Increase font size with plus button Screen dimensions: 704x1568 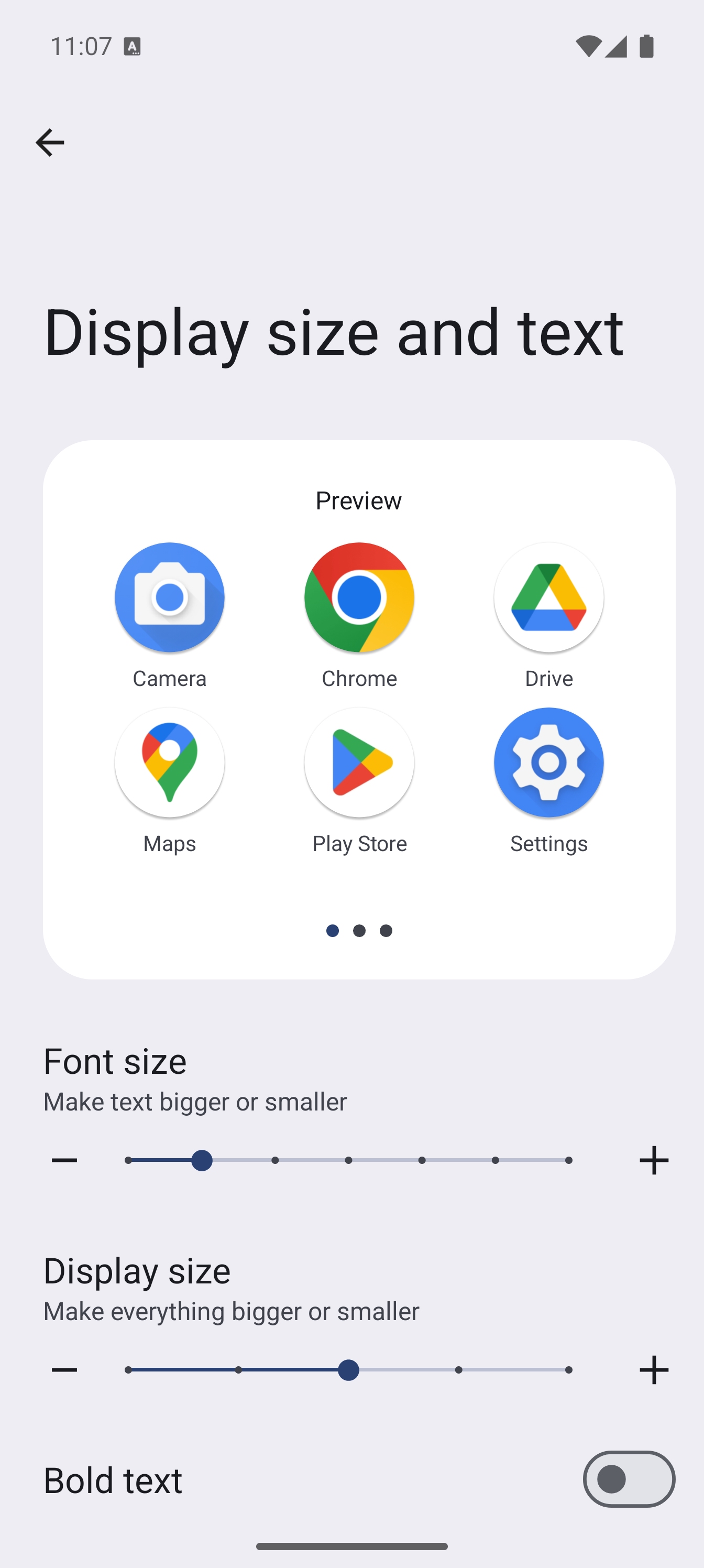click(x=654, y=1160)
